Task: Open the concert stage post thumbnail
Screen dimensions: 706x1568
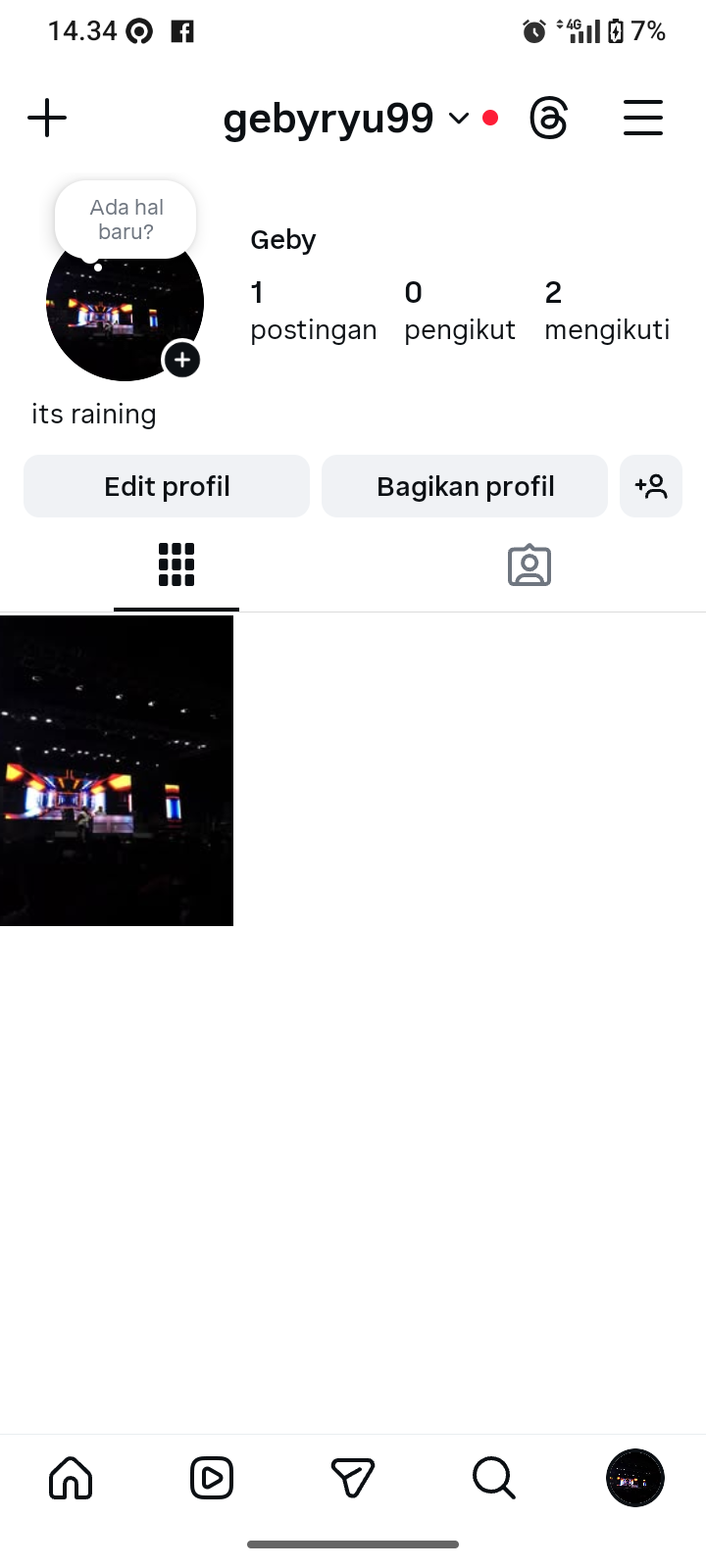Action: click(x=117, y=770)
